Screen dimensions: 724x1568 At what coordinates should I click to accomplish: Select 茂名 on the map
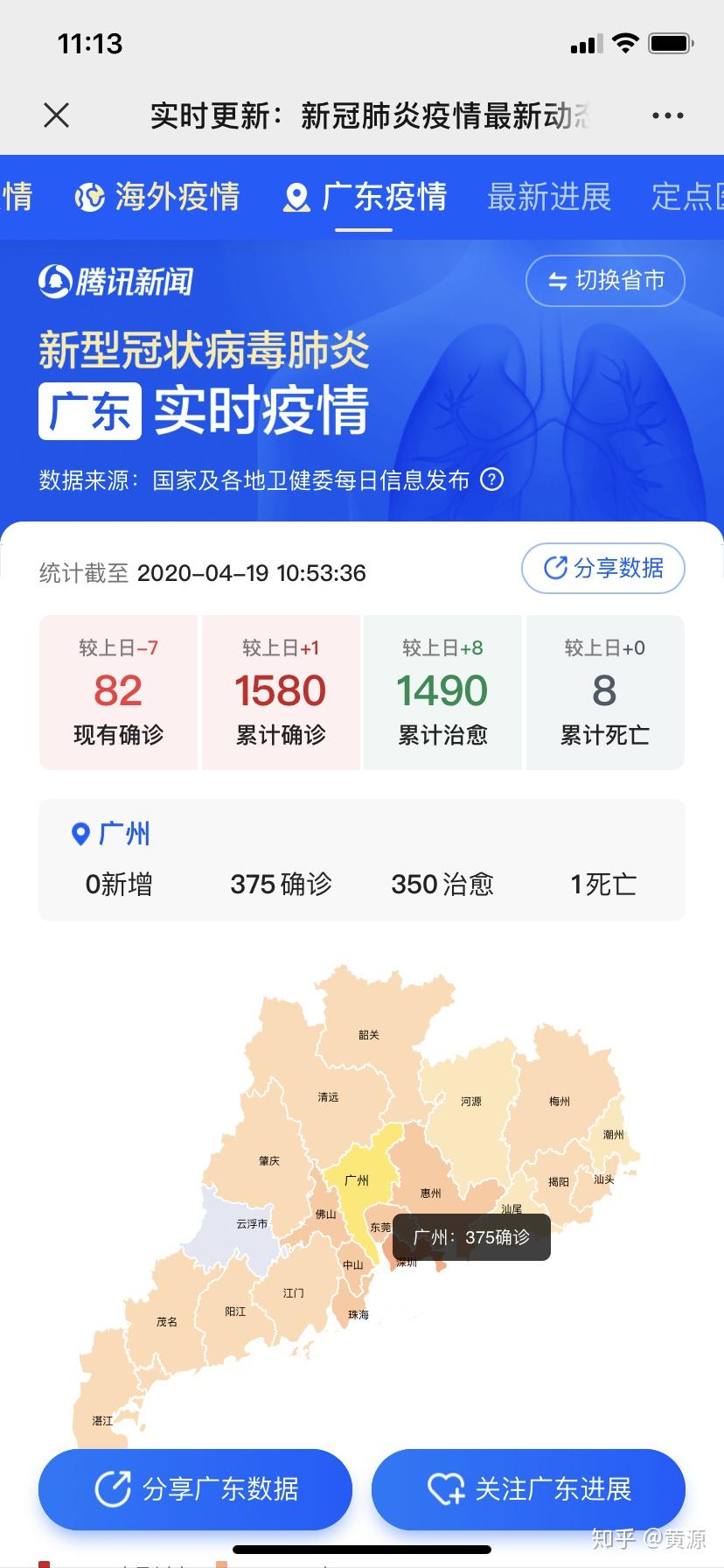tap(166, 1321)
